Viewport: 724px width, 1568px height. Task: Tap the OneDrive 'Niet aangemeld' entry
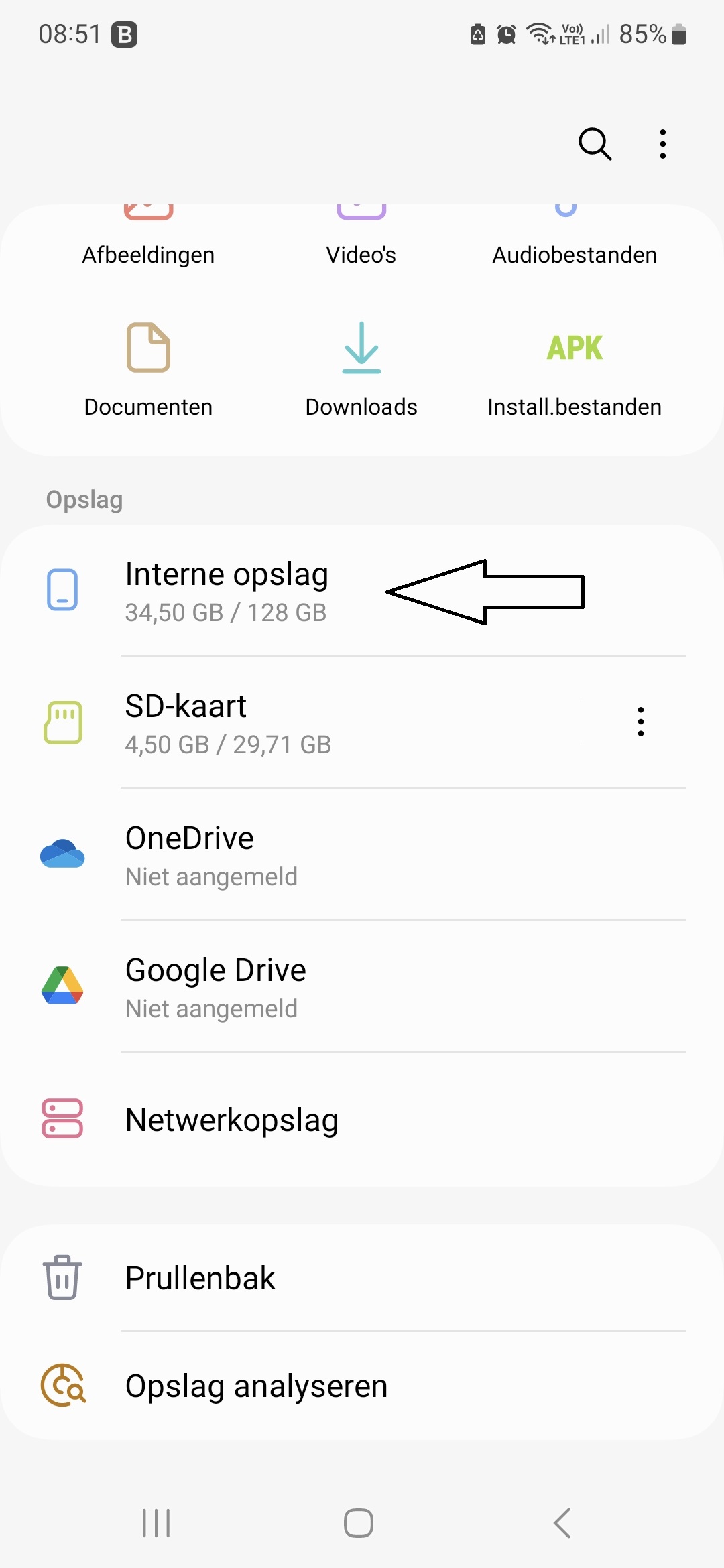click(x=211, y=876)
